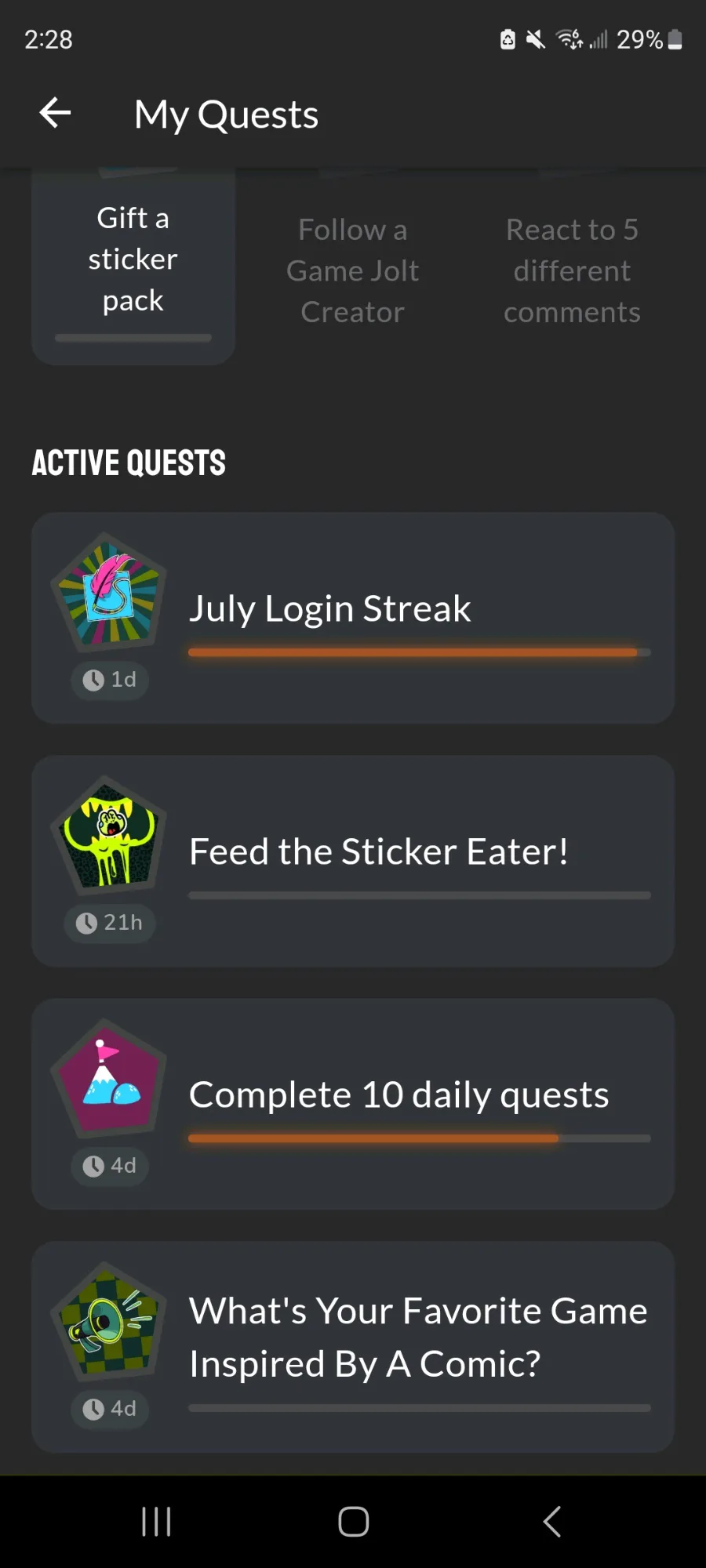This screenshot has width=706, height=1568.
Task: Open the Complete 10 daily quests card
Action: pos(353,1104)
